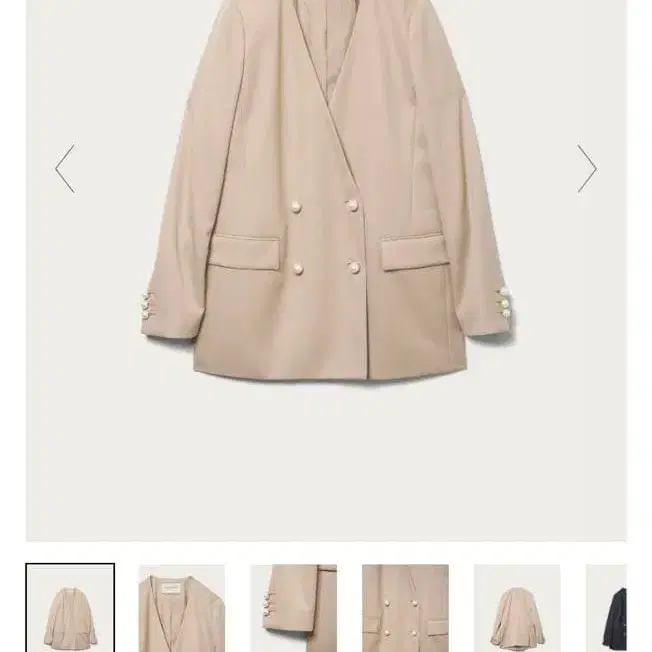The height and width of the screenshot is (652, 652).
Task: Select the back view blazer thumbnail
Action: [517, 608]
